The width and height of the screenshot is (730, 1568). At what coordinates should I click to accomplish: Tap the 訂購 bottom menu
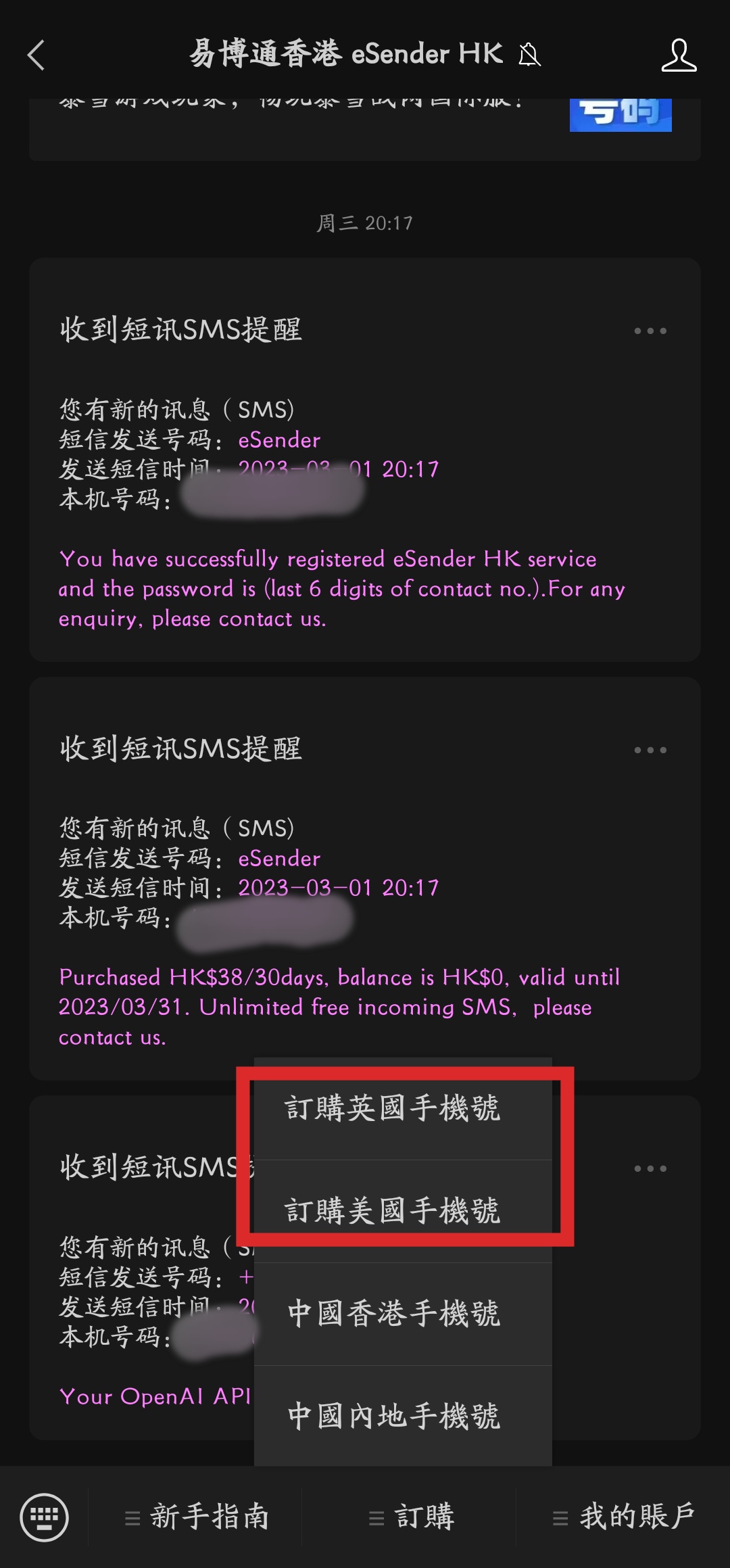pyautogui.click(x=409, y=1517)
